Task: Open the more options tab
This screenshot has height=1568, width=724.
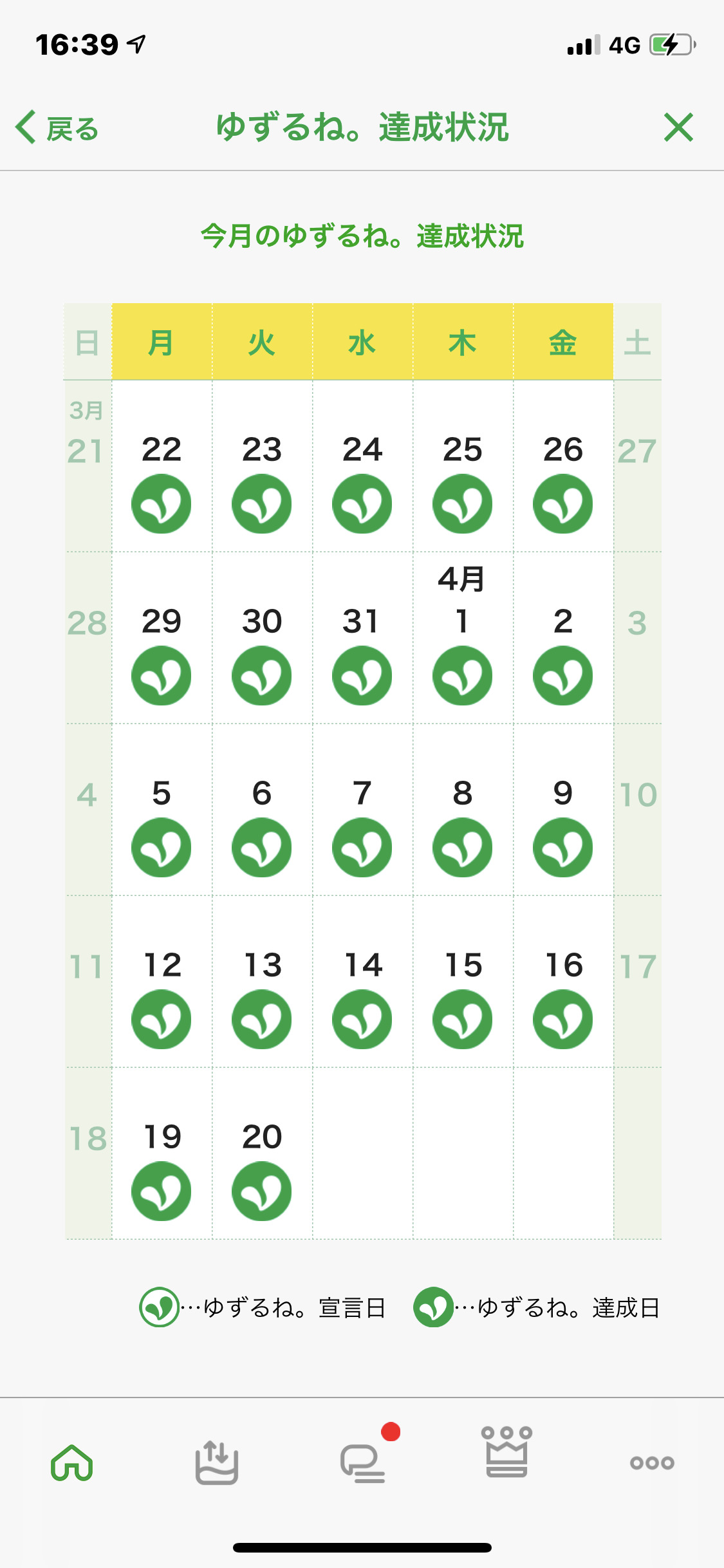Action: point(652,1462)
